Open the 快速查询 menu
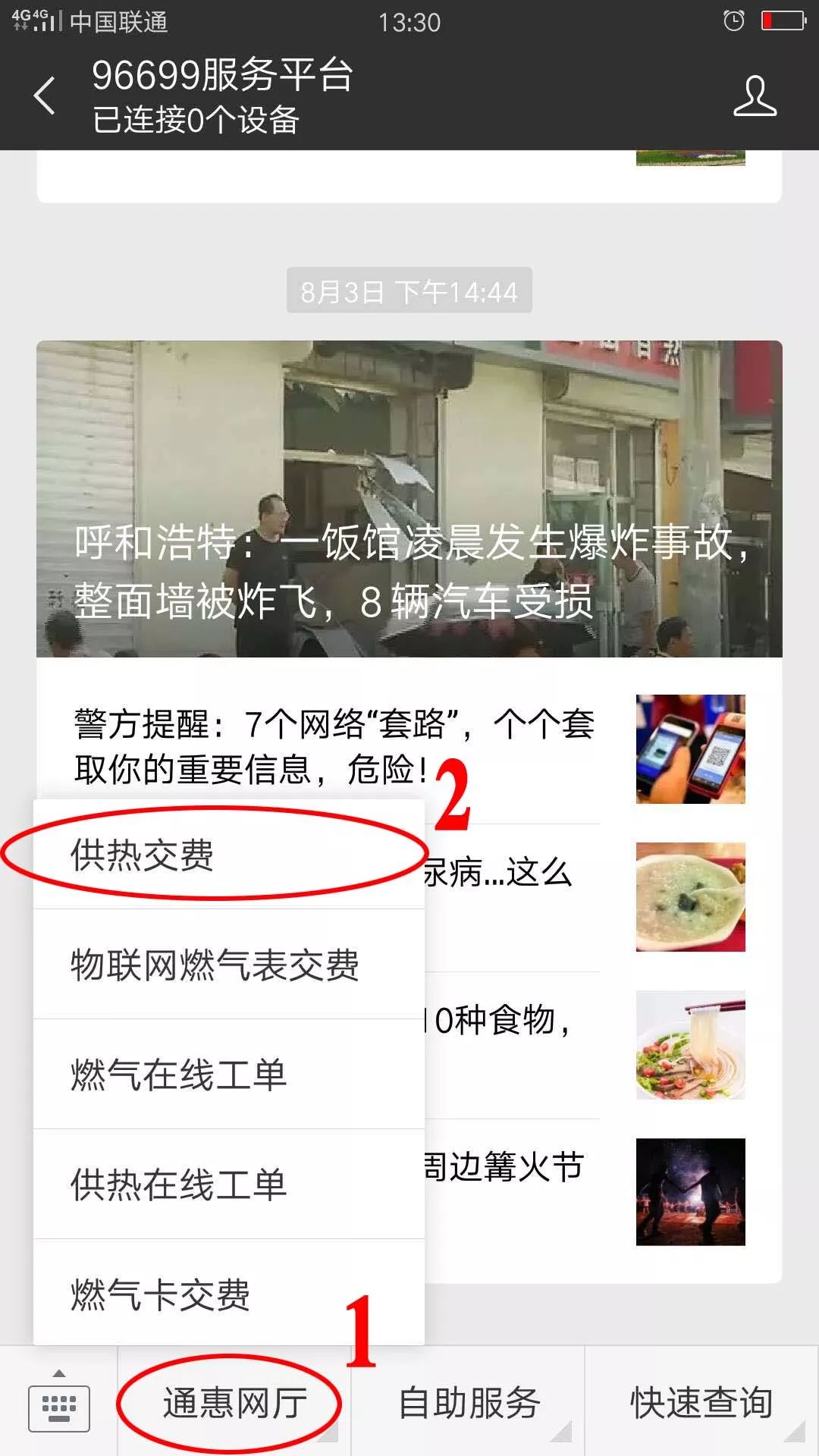This screenshot has height=1456, width=819. tap(701, 1403)
